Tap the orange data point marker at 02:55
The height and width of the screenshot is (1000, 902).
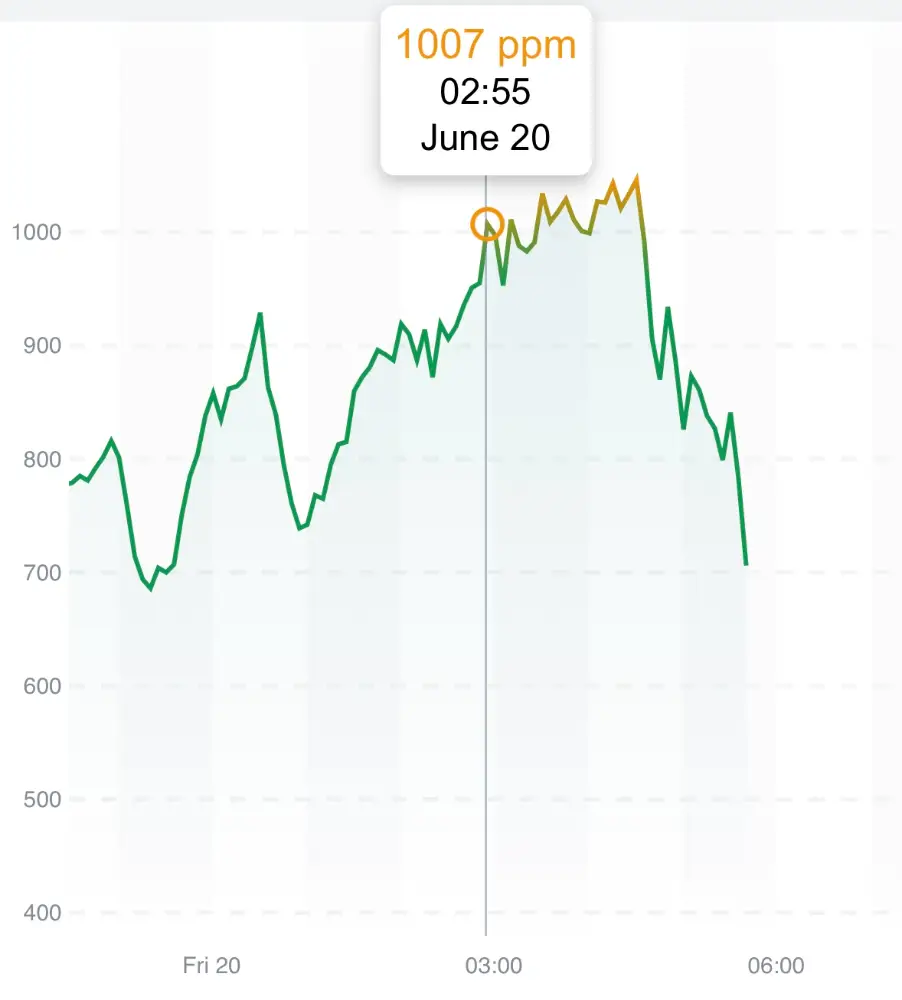point(486,224)
